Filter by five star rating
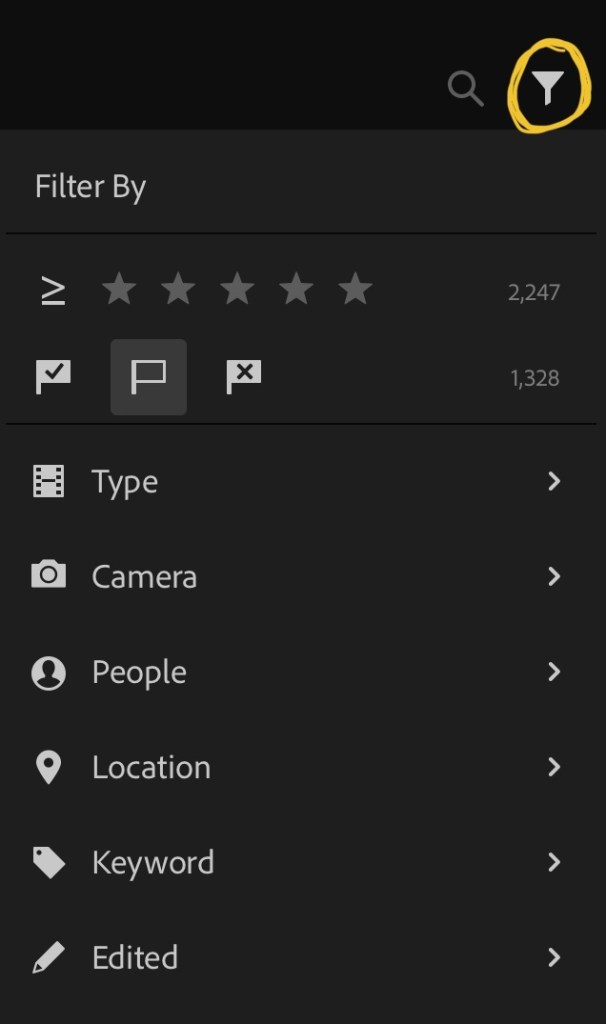606x1024 pixels. click(x=355, y=290)
